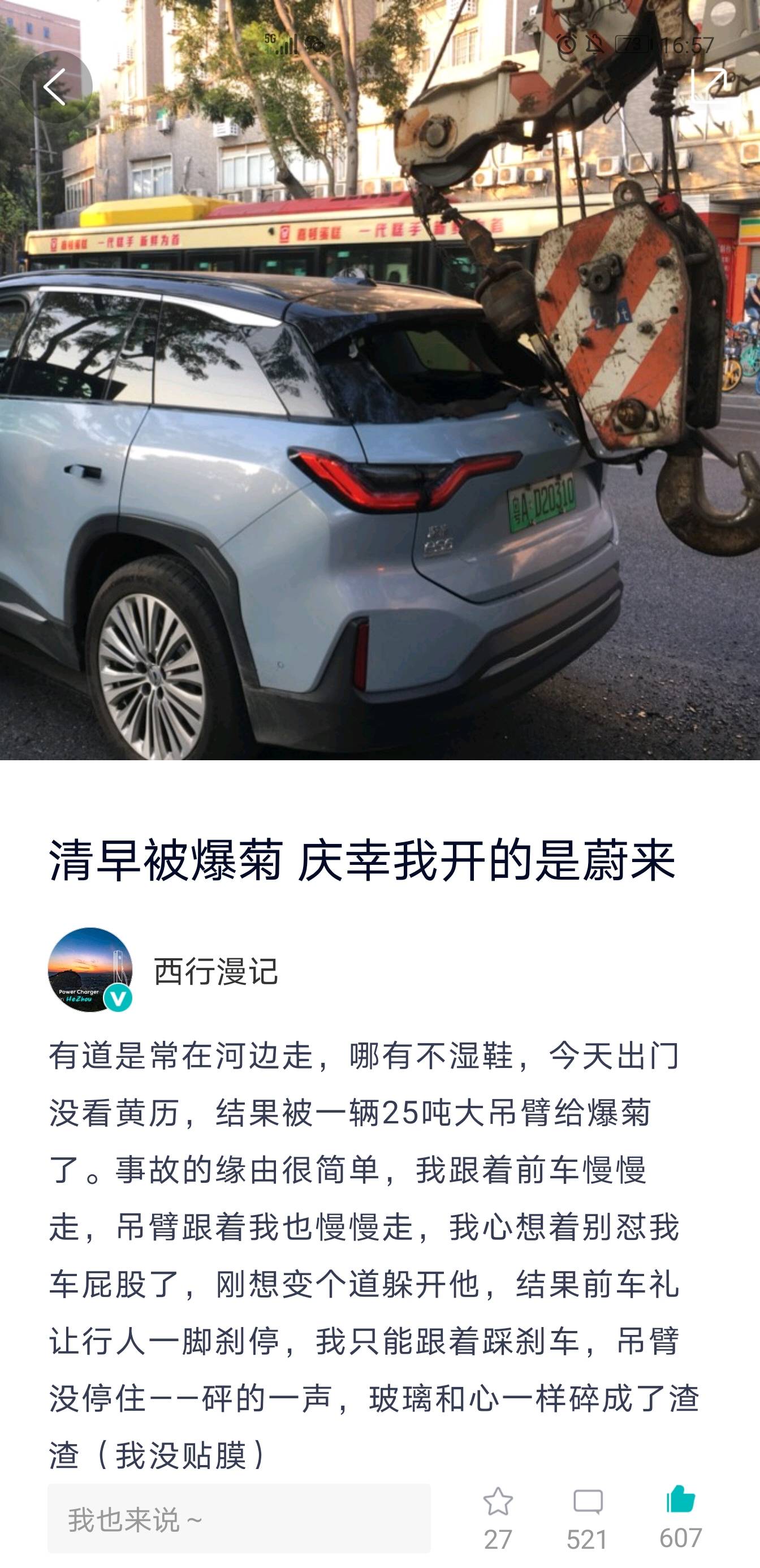The width and height of the screenshot is (760, 1568).
Task: Open author name 西行漫记
Action: (216, 971)
